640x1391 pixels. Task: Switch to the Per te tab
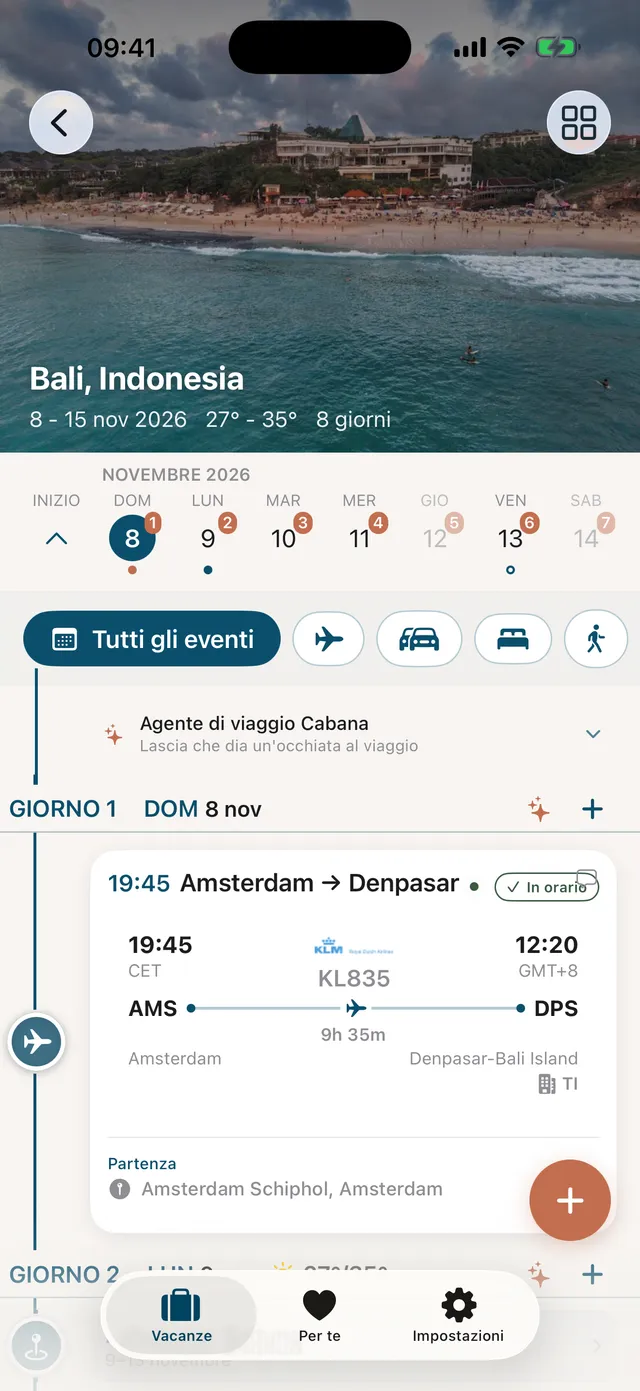tap(320, 1316)
